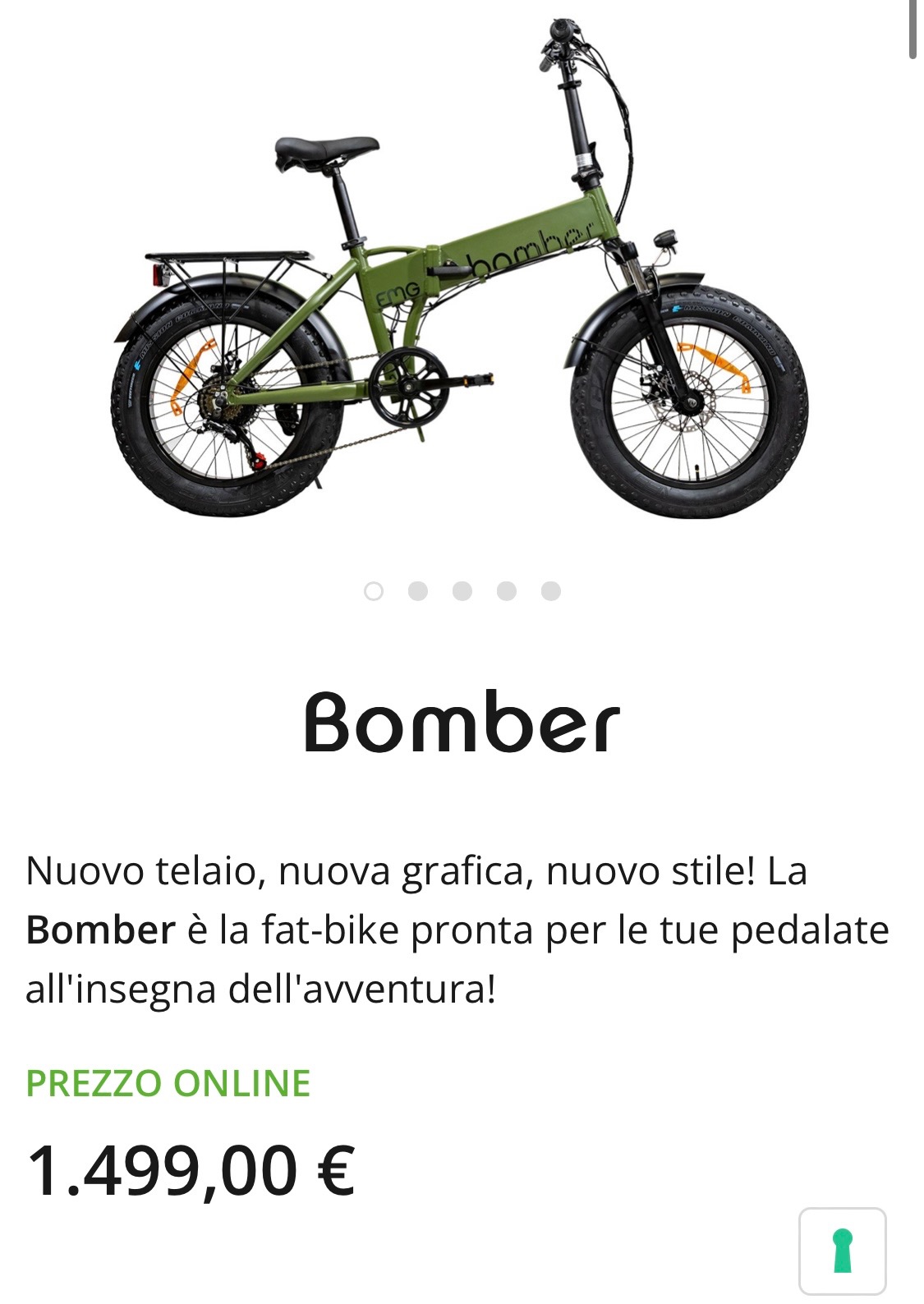Select the second carousel dot
Viewport: 924px width, 1304px height.
[x=418, y=591]
